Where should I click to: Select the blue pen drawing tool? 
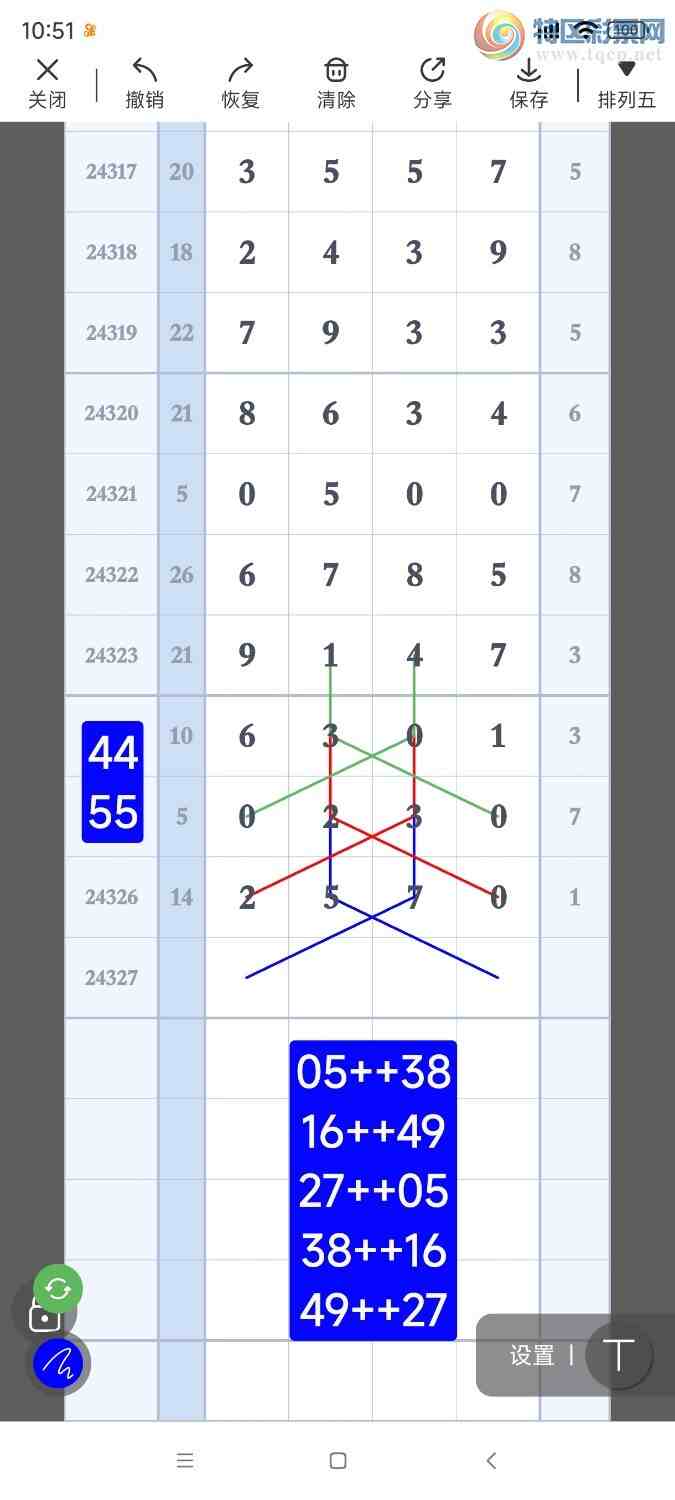58,1364
